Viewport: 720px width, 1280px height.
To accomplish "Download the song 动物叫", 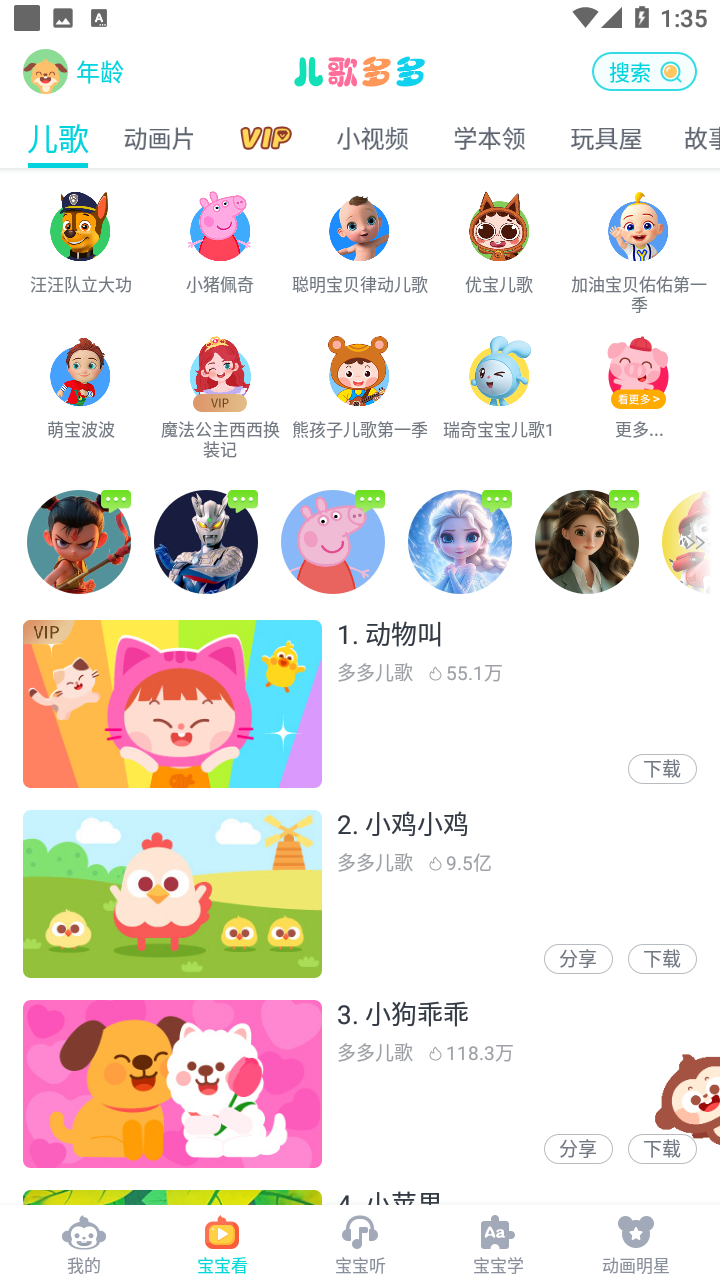I will click(662, 769).
